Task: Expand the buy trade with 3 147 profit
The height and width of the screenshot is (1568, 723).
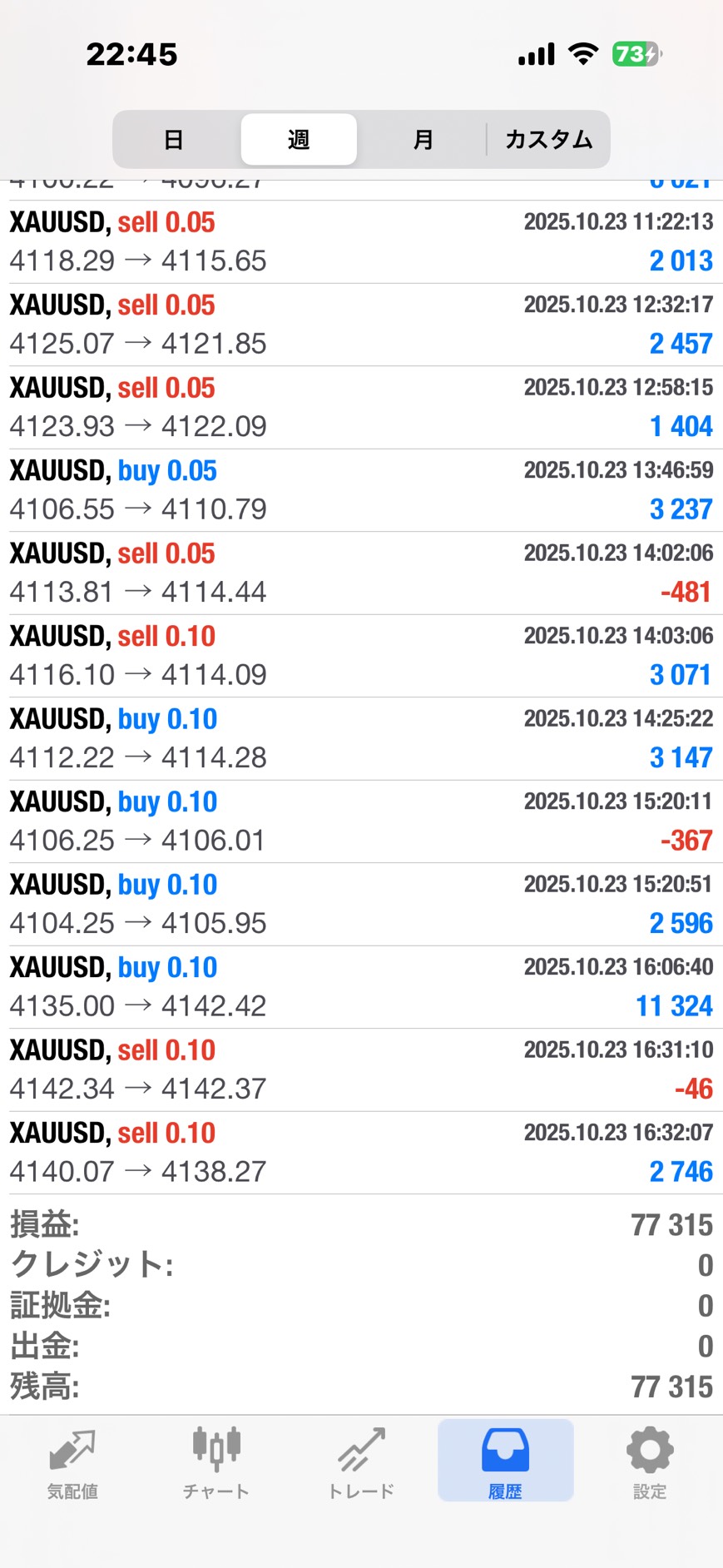Action: tap(361, 738)
